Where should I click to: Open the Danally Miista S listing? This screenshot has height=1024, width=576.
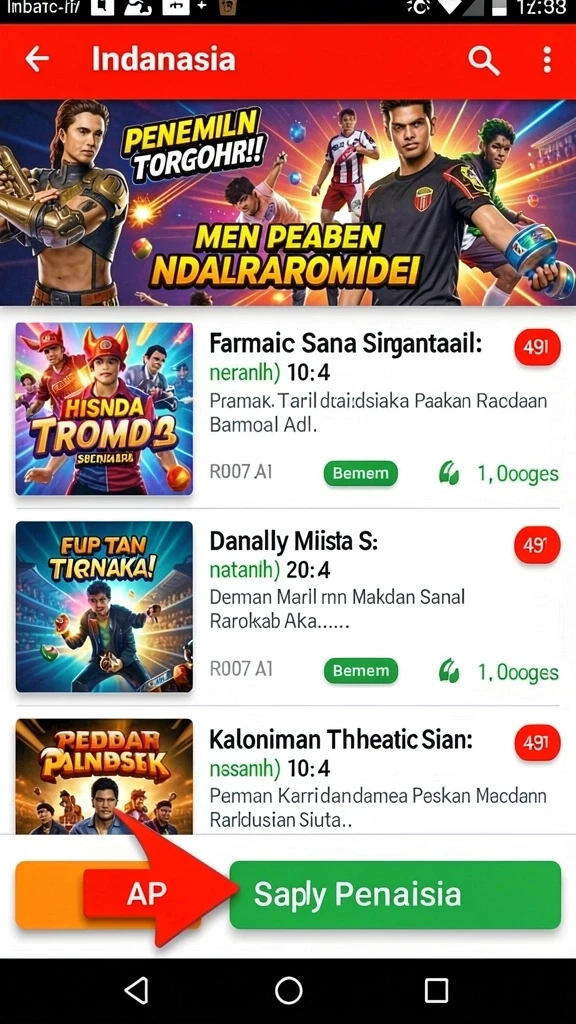coord(288,606)
